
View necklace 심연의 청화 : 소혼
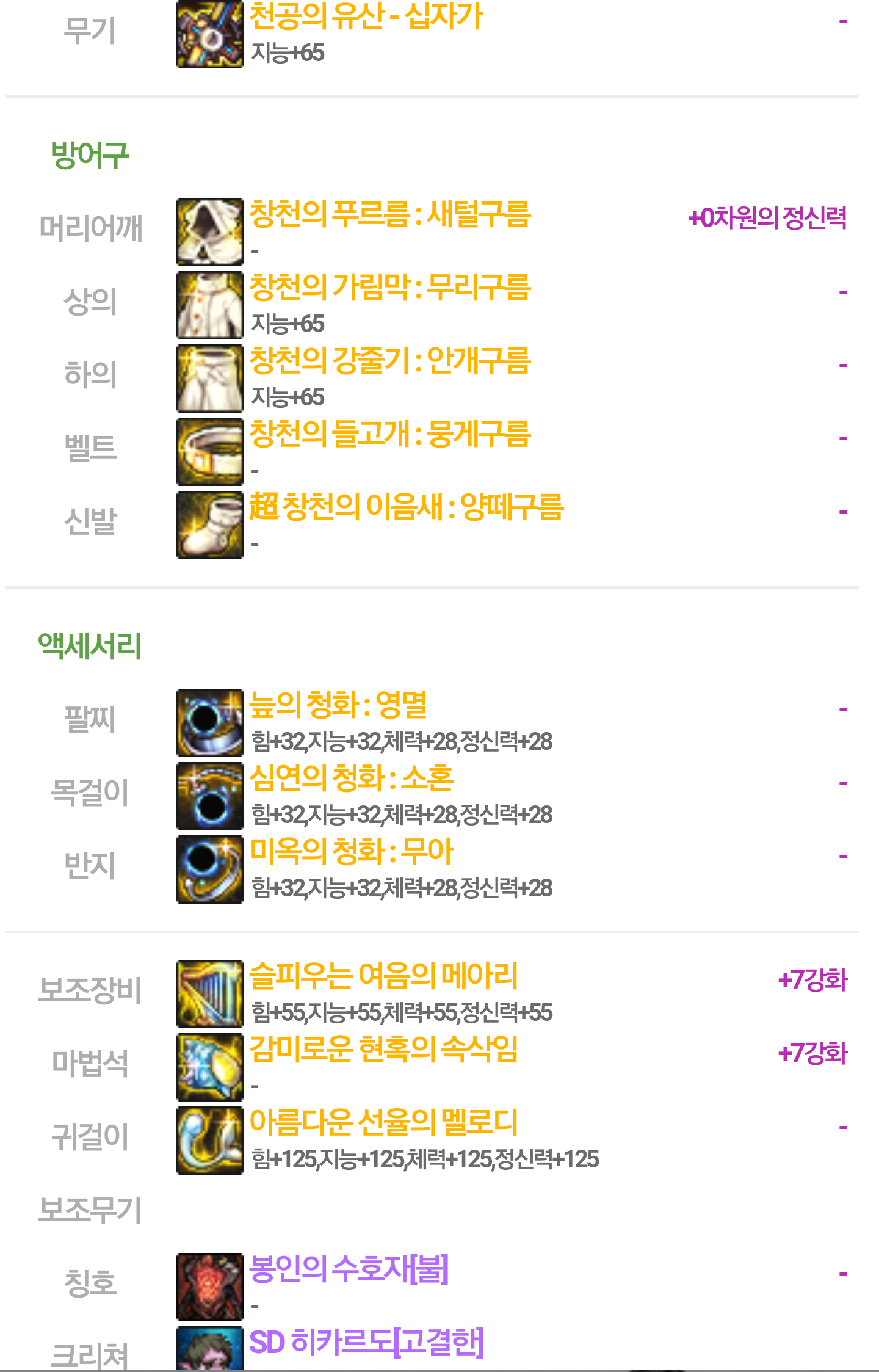pos(352,779)
